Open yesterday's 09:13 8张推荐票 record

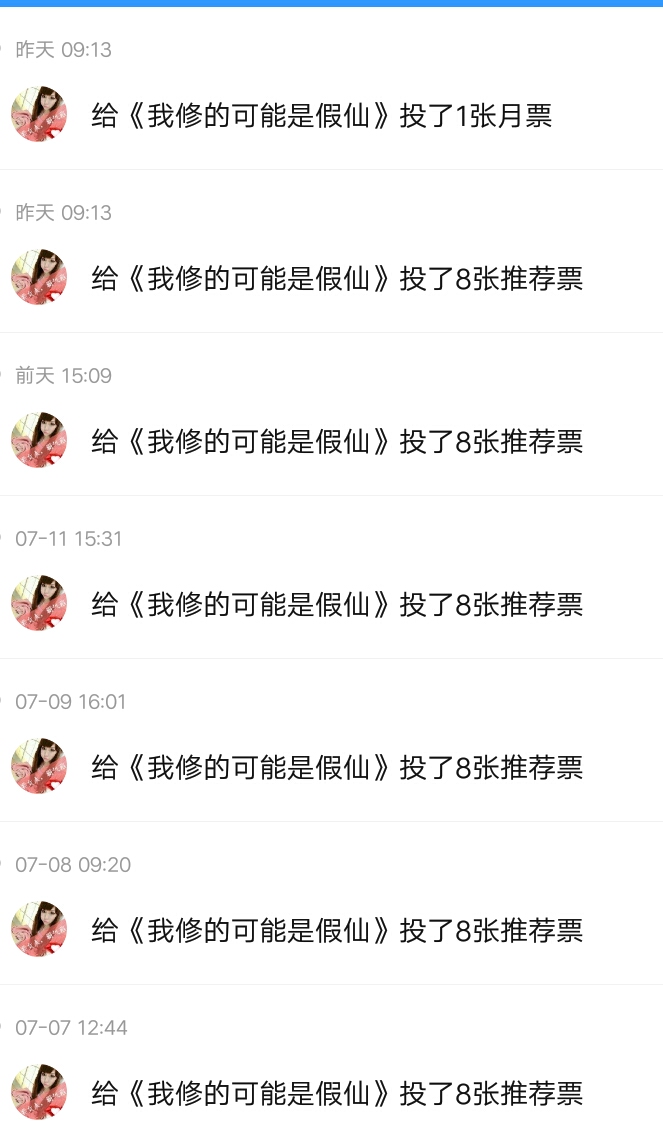[x=336, y=279]
